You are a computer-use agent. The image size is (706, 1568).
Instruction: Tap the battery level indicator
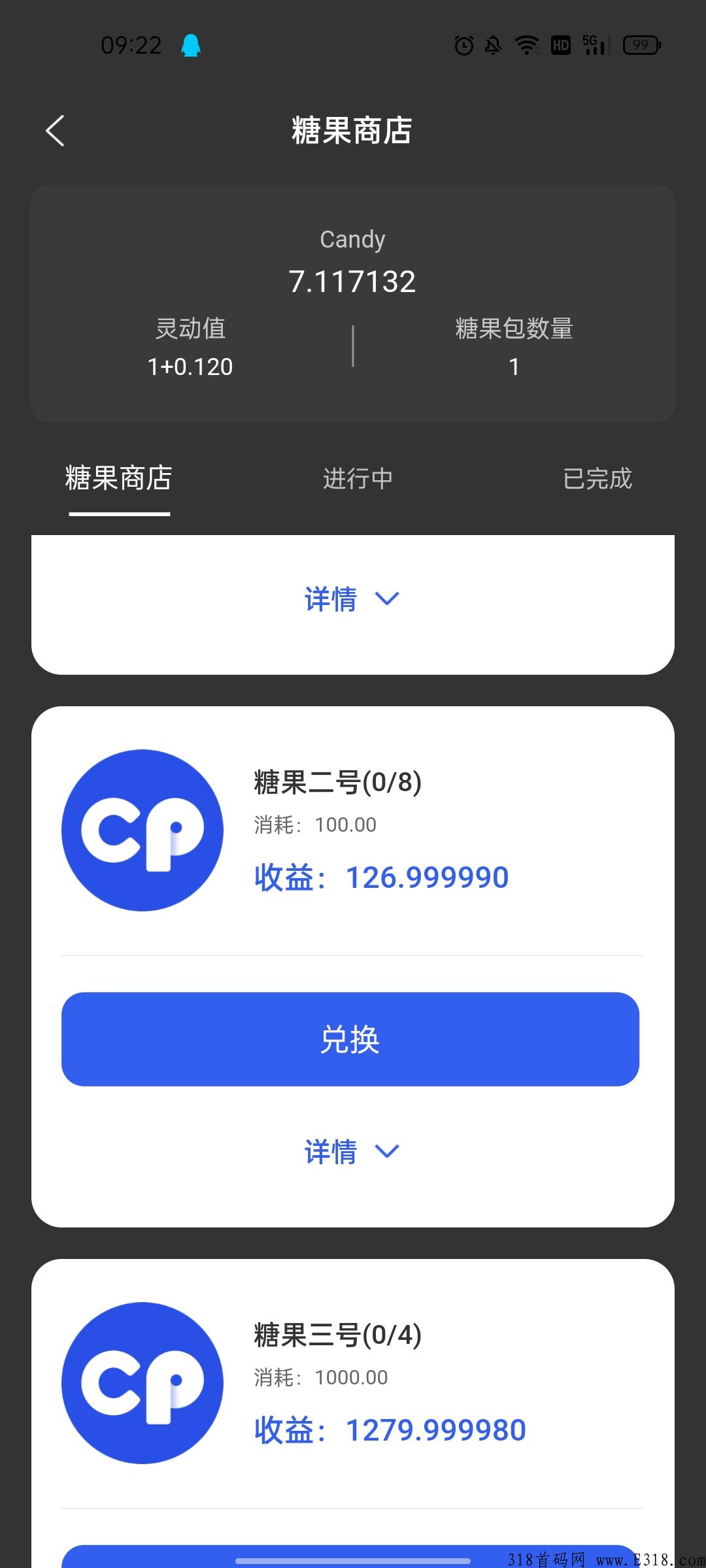pyautogui.click(x=641, y=44)
